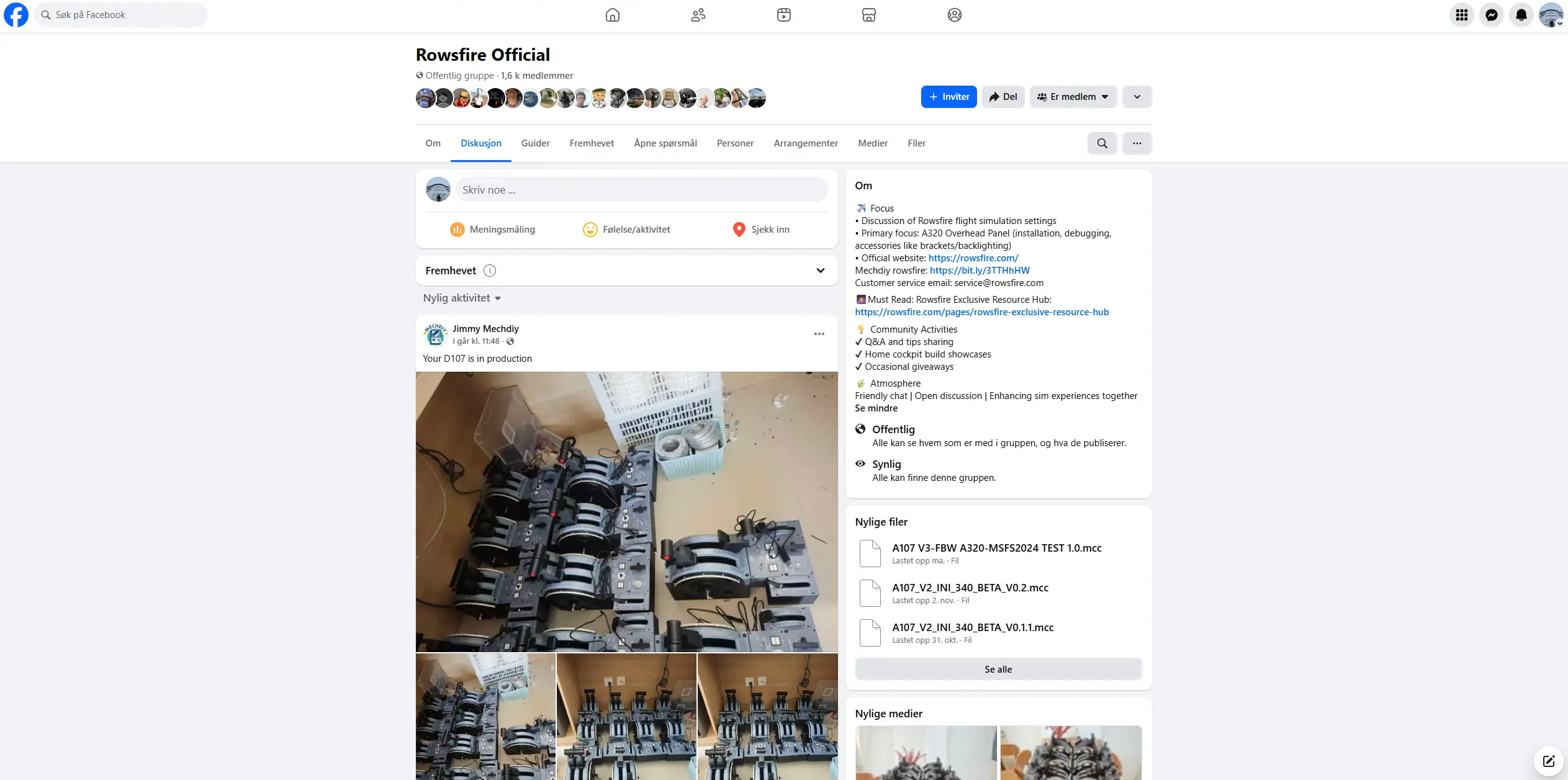This screenshot has width=1568, height=780.
Task: Open options menu on Jimmy Mechdiy's post
Action: pos(819,334)
